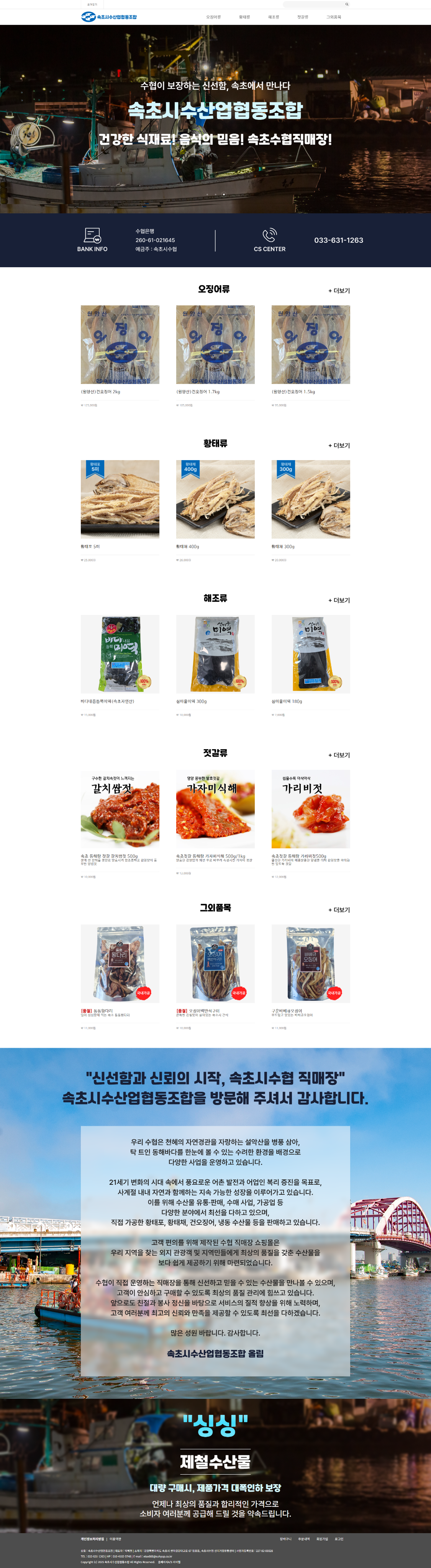Screen dimensions: 431x1568
Task: Open 장바구니 in the footer
Action: coord(285,1539)
